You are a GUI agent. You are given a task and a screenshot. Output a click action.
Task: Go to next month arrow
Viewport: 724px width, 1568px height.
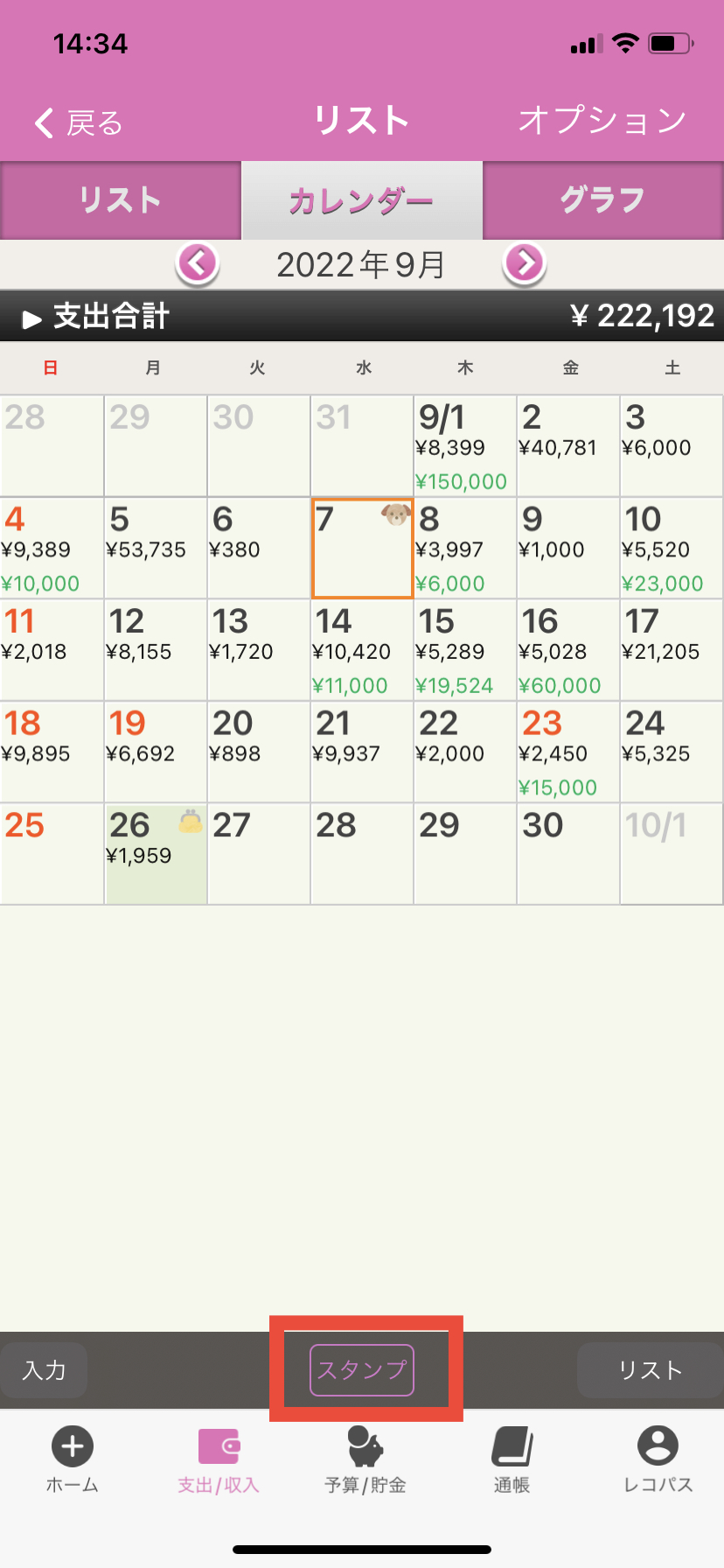pos(525,262)
